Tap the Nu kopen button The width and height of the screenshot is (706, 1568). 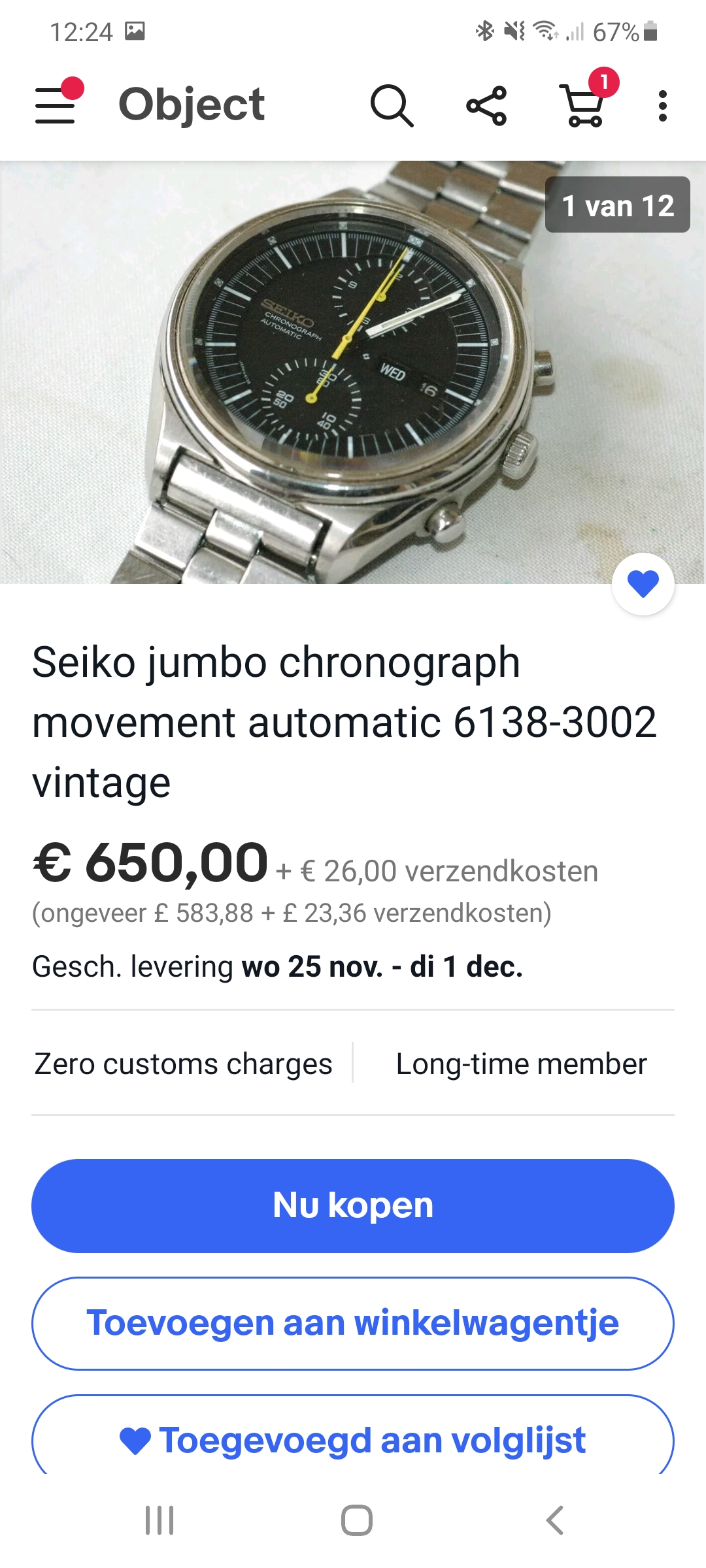pyautogui.click(x=353, y=1205)
